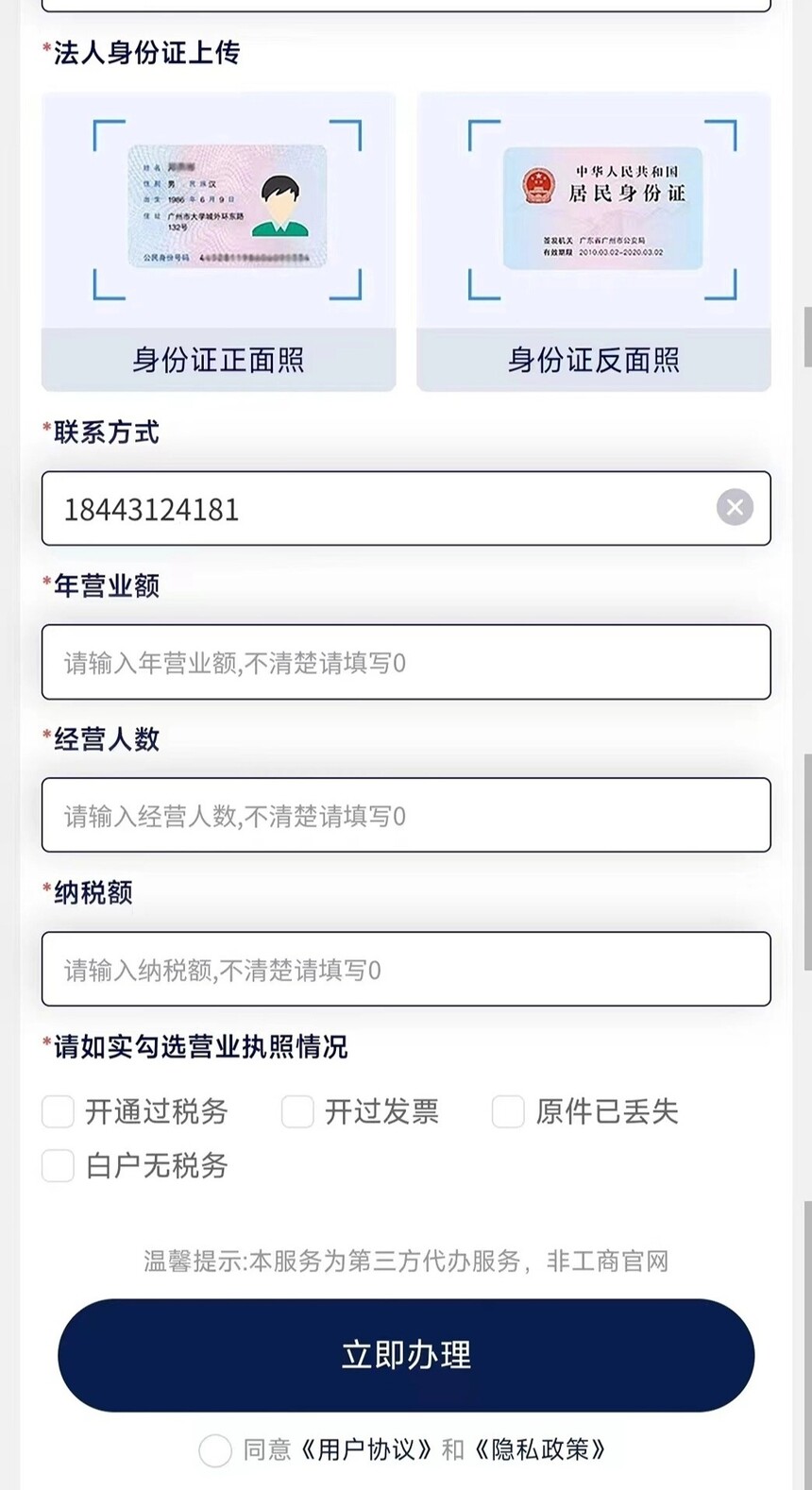Image resolution: width=812 pixels, height=1490 pixels.
Task: Check the 原件已丢失 option
Action: (508, 1111)
